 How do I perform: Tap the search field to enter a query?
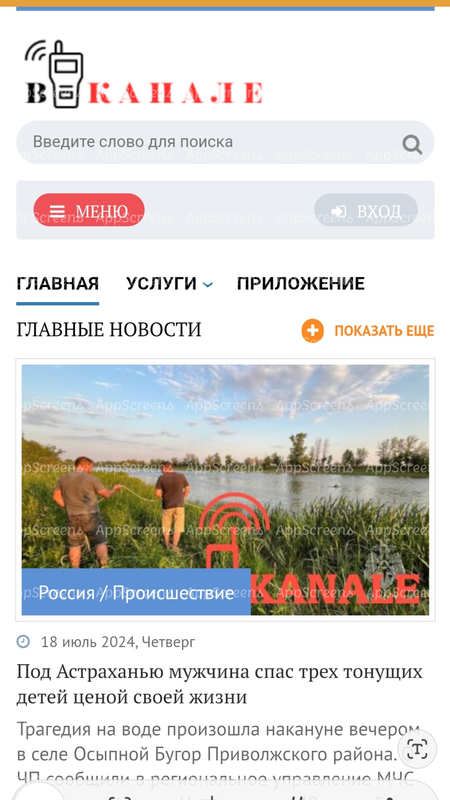click(x=224, y=142)
